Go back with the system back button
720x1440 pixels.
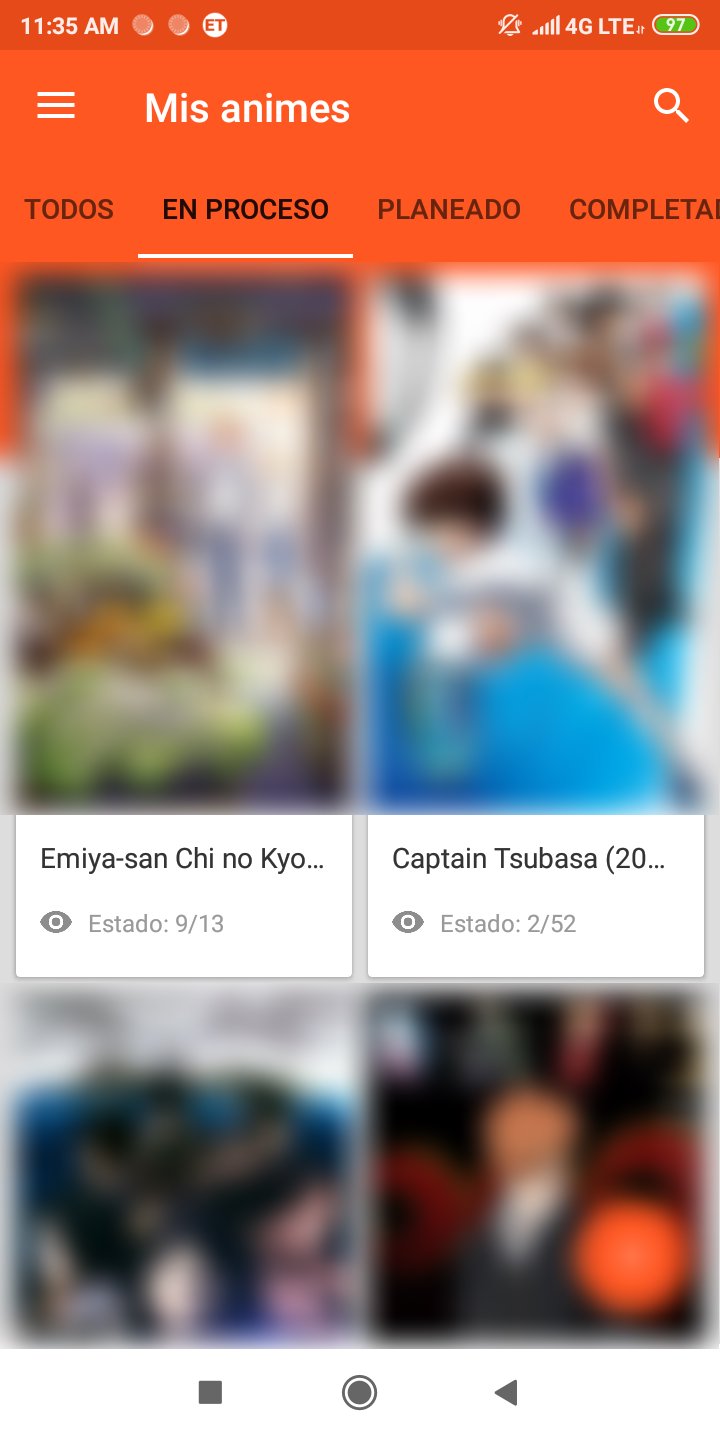point(507,1392)
